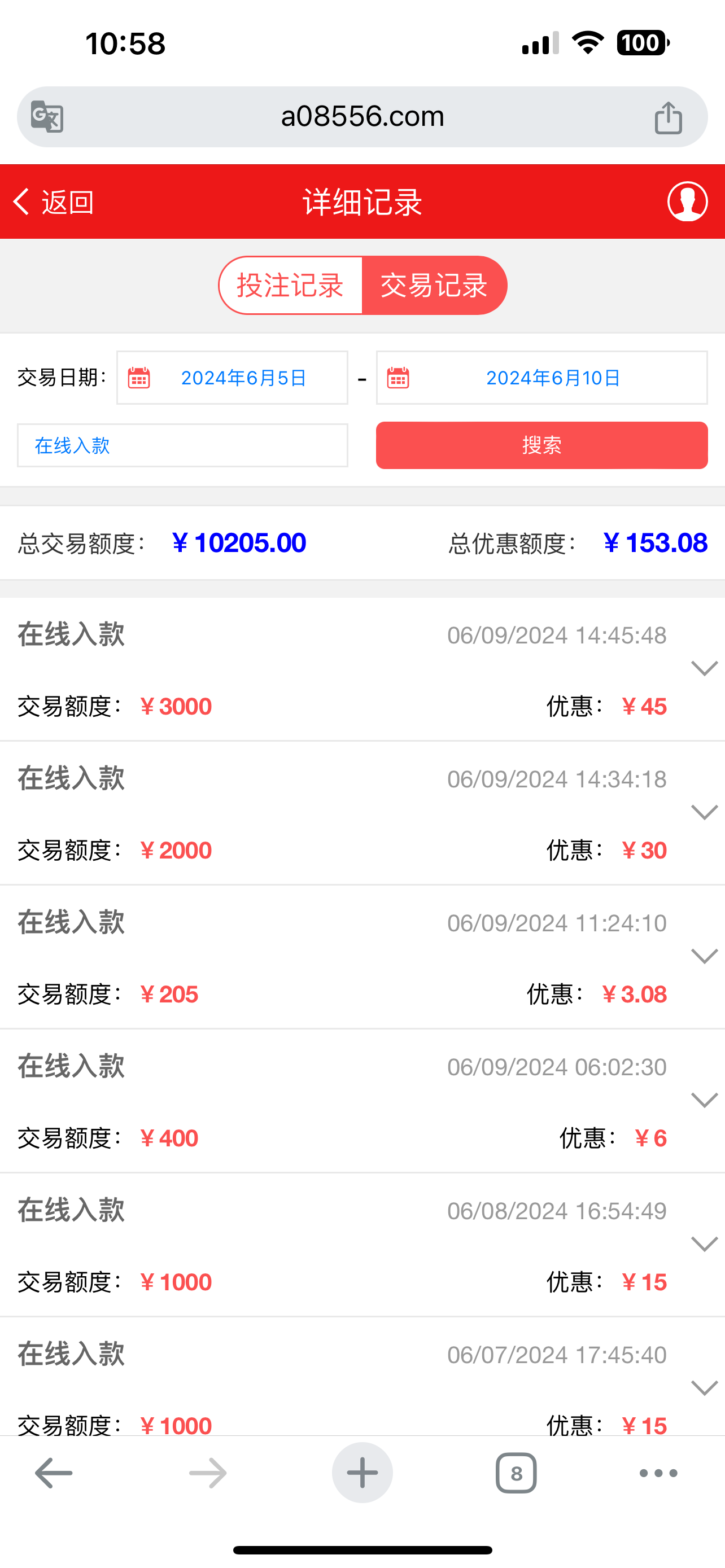This screenshot has width=725, height=1568.
Task: Go back via the 返回 button
Action: (54, 202)
